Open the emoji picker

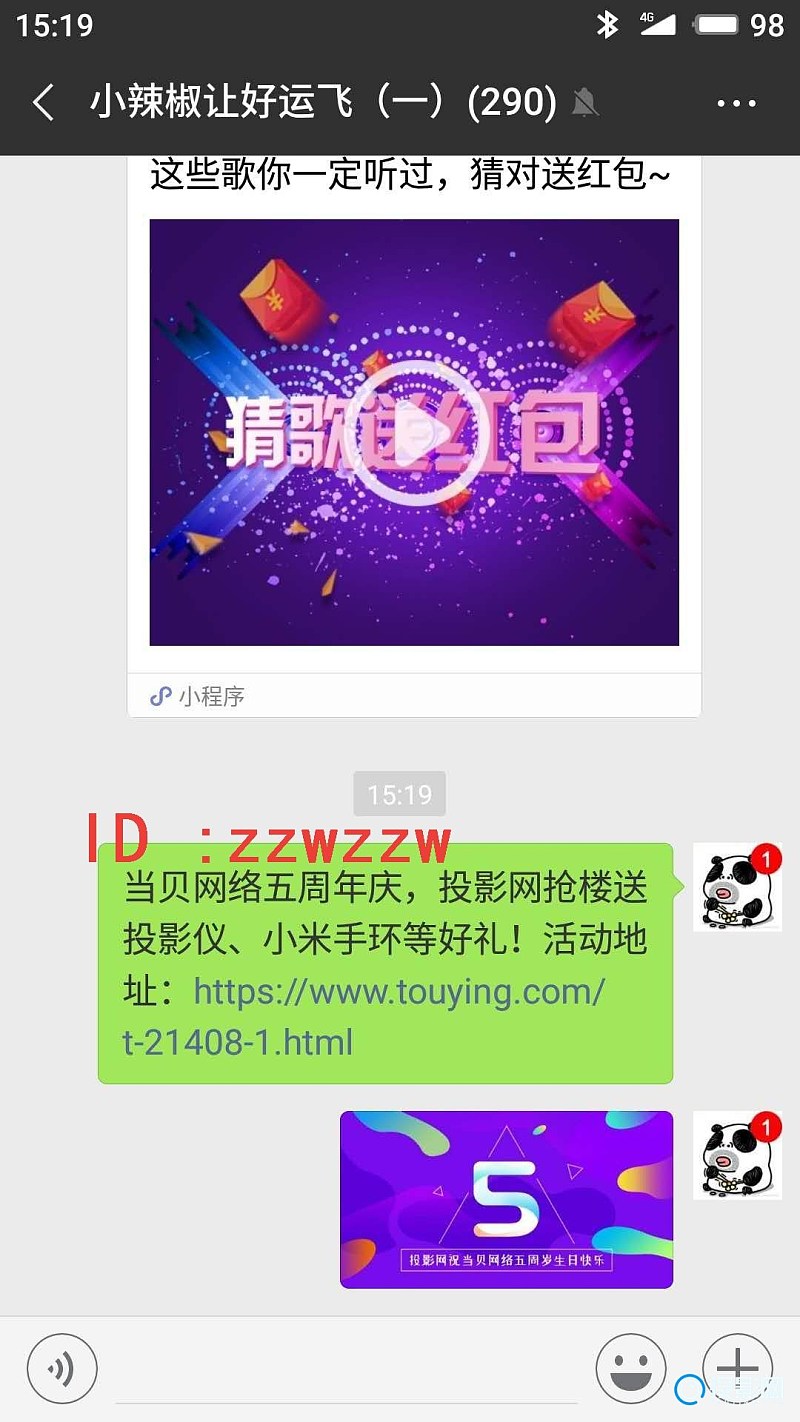[x=630, y=1369]
